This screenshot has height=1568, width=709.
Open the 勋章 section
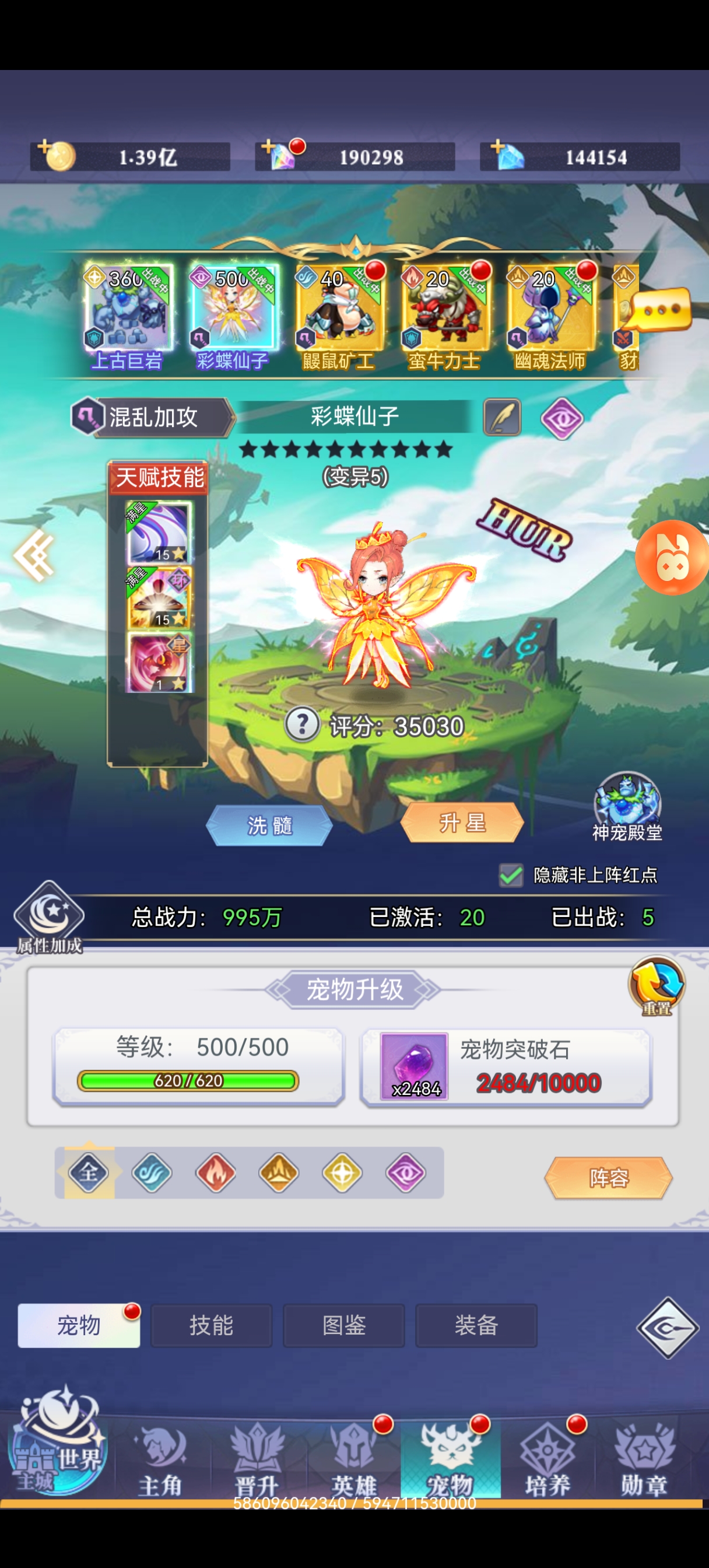[644, 1461]
